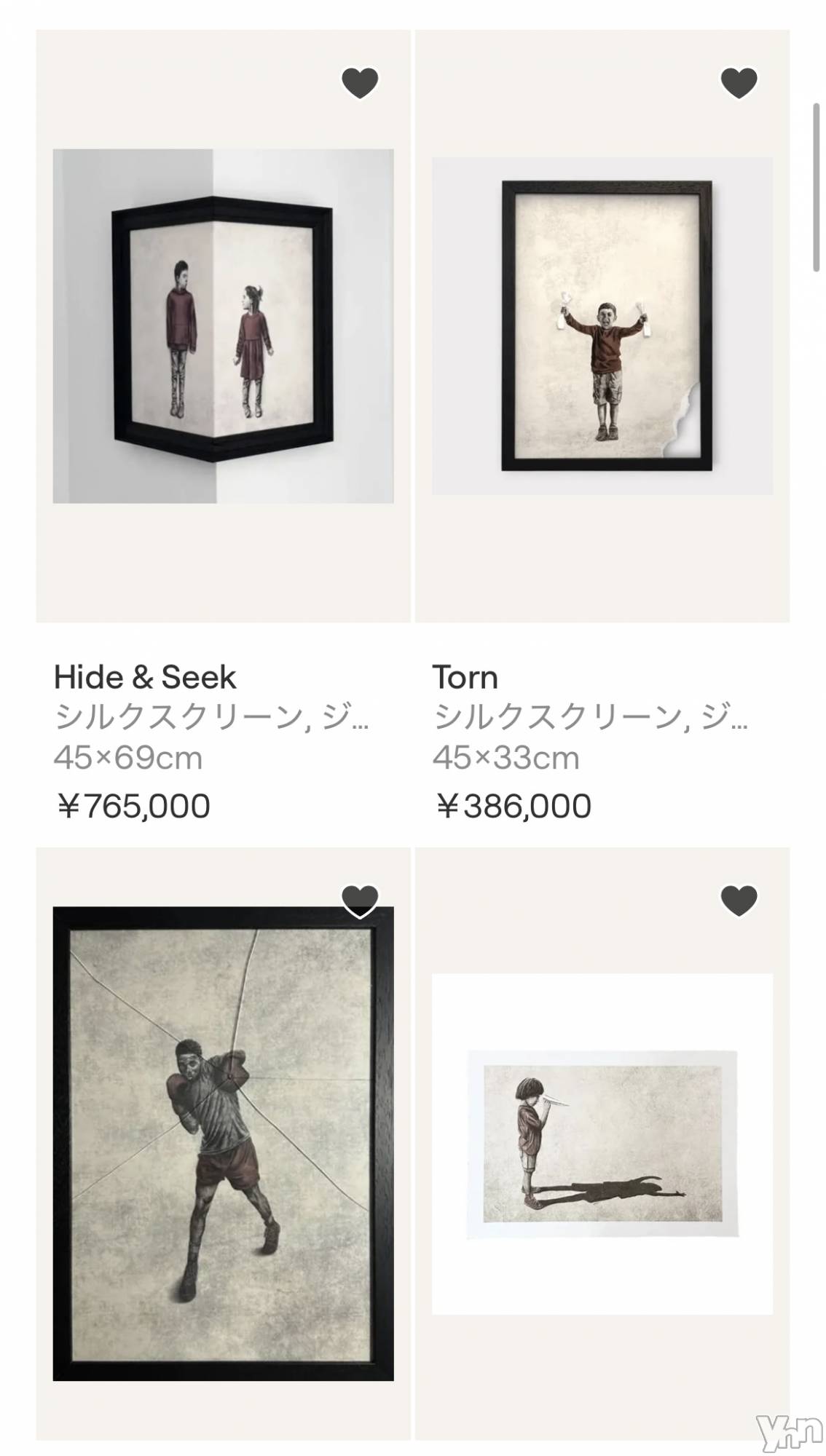
Task: Open the cracked-glass boxer artwork
Action: click(223, 1143)
